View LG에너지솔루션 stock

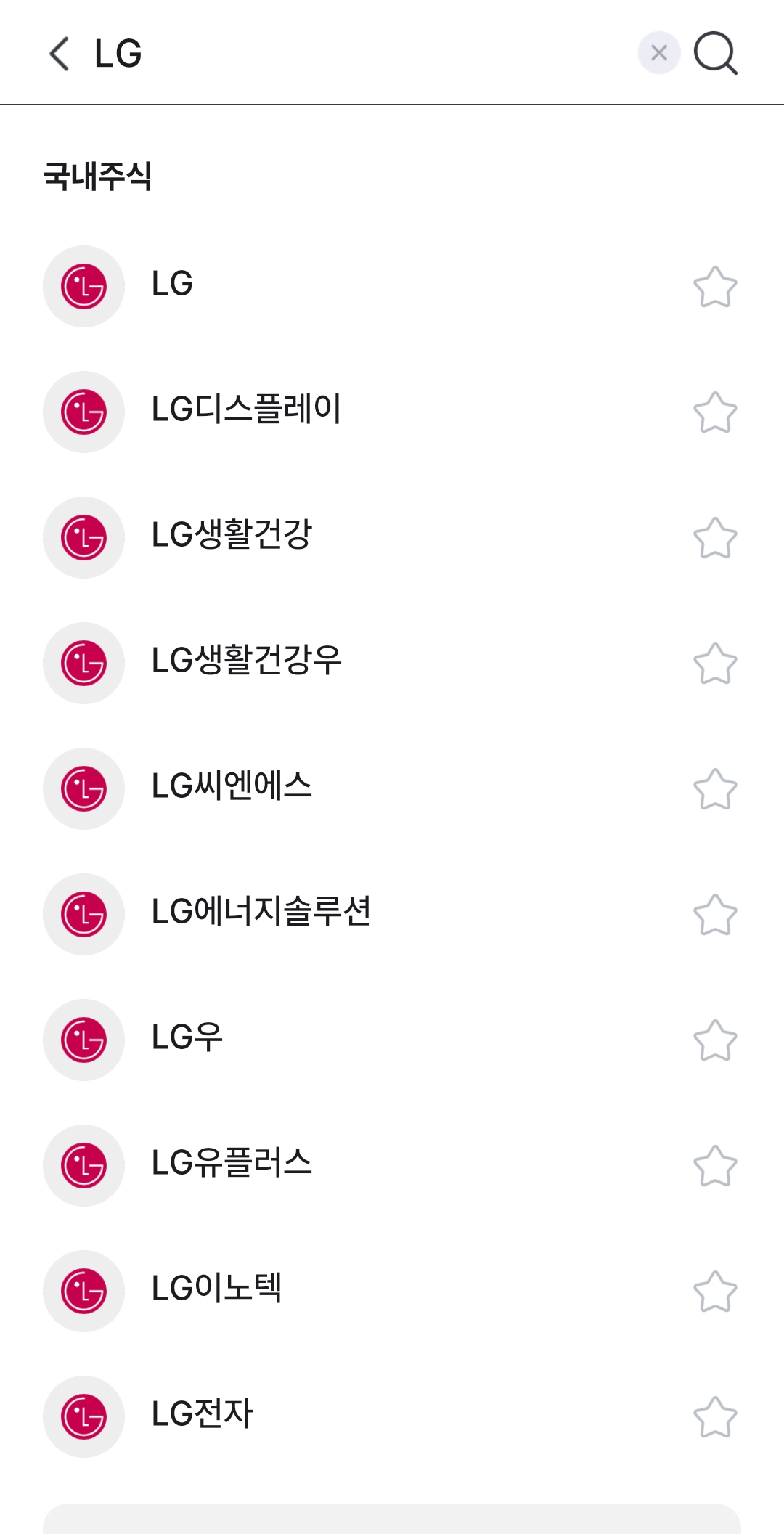392,914
